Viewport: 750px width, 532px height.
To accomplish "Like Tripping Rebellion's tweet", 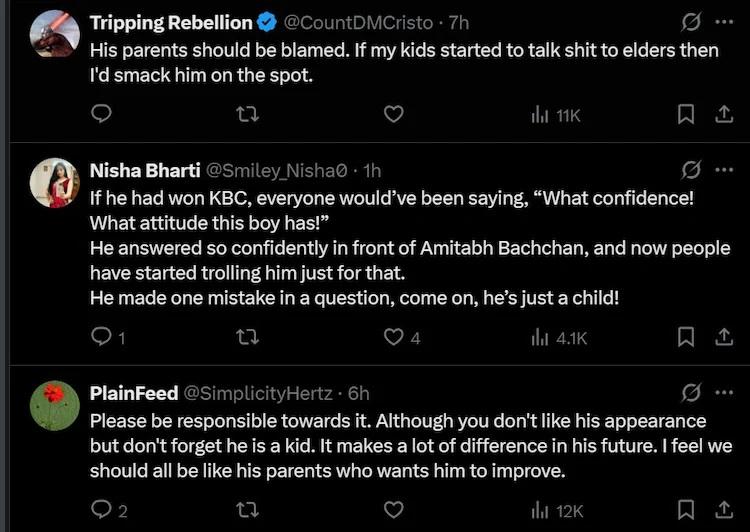I will pos(394,115).
